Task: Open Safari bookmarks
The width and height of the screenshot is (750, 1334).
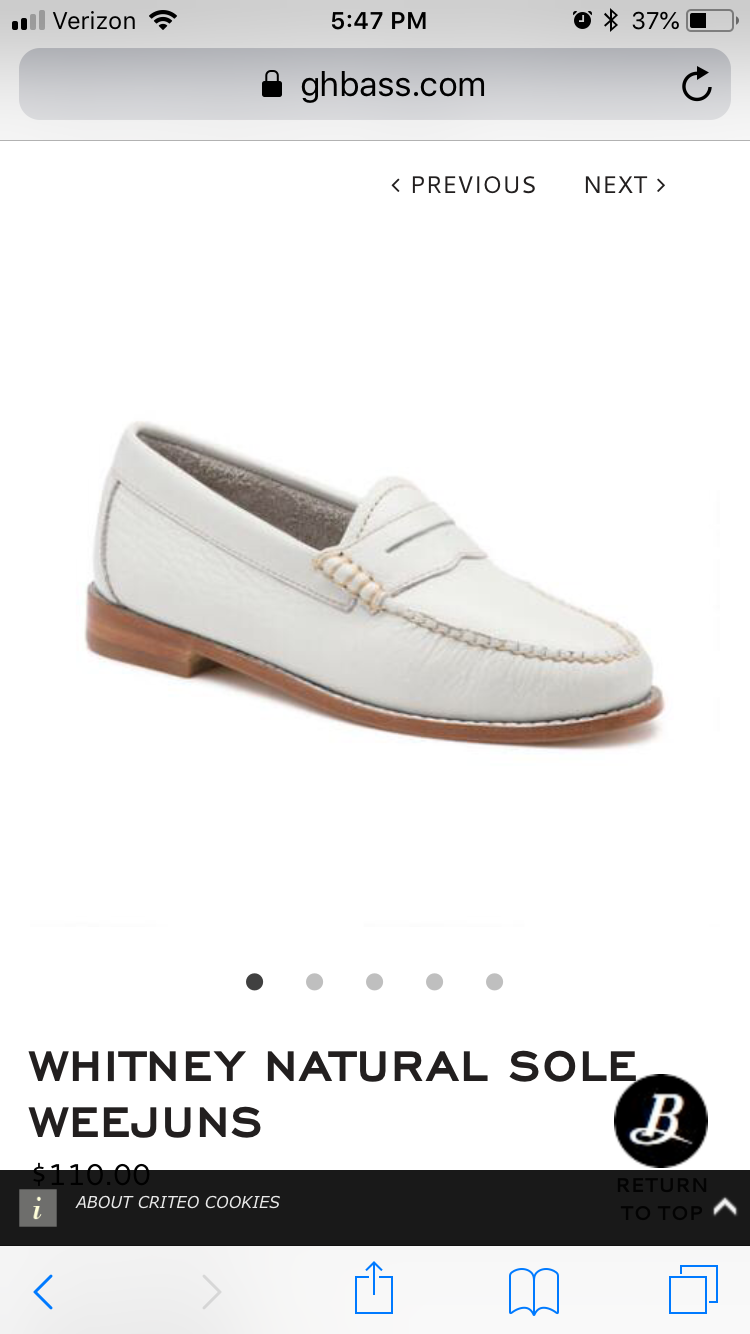Action: click(x=533, y=1291)
